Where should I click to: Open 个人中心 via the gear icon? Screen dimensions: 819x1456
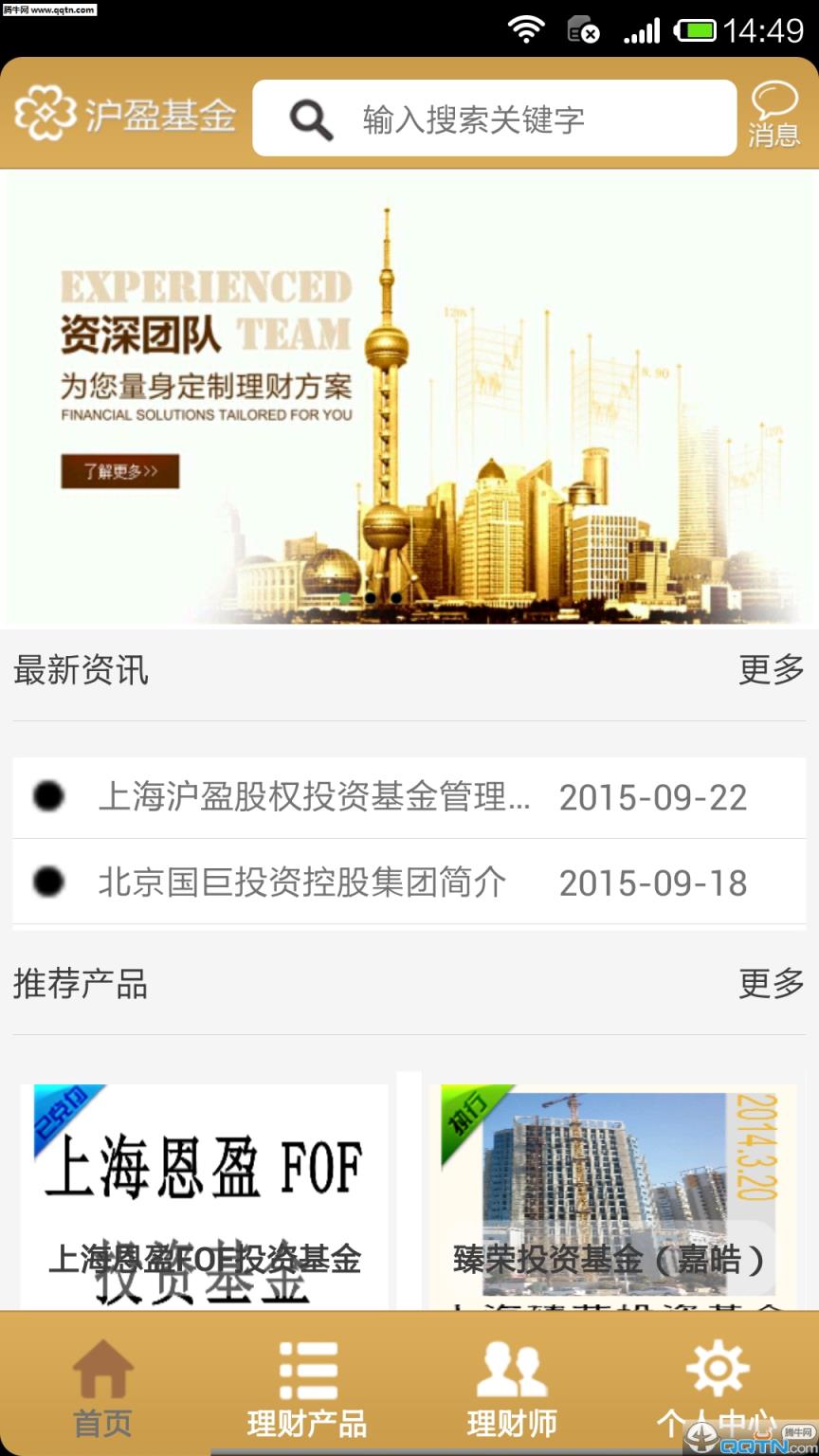pyautogui.click(x=717, y=1365)
